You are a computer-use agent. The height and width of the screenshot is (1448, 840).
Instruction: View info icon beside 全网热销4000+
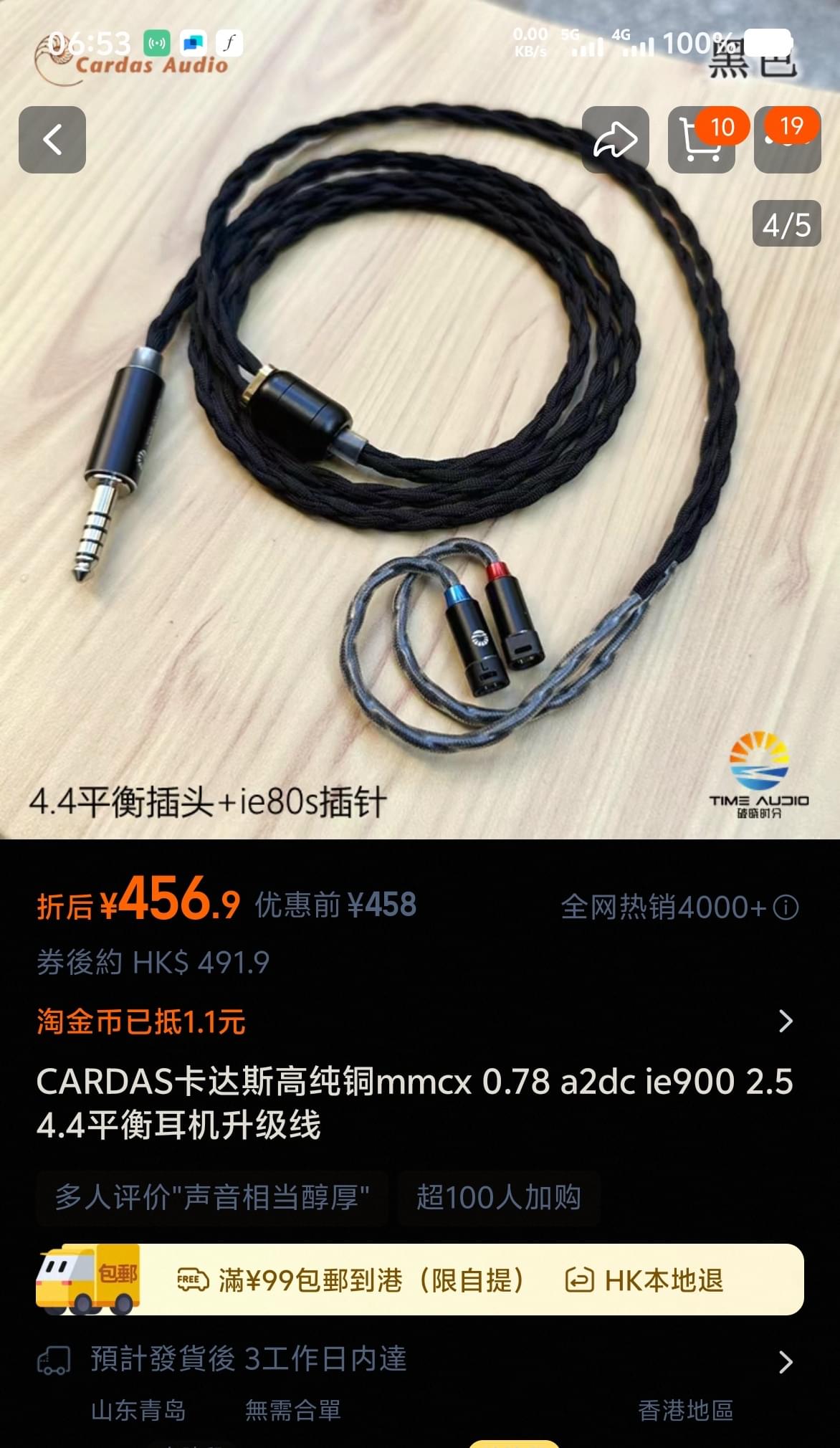[786, 908]
